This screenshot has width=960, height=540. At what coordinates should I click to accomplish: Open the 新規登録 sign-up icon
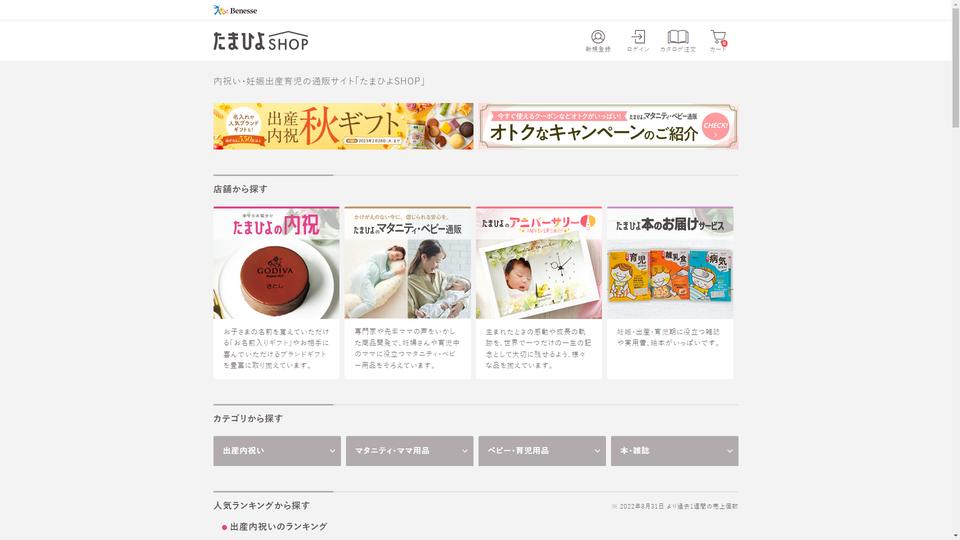tap(598, 40)
